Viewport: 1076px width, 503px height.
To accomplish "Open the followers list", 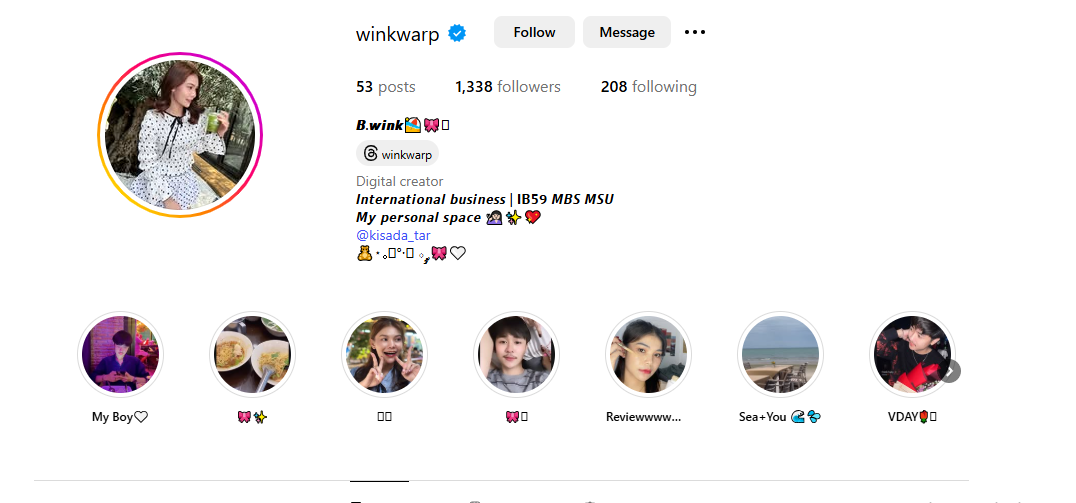I will click(507, 87).
